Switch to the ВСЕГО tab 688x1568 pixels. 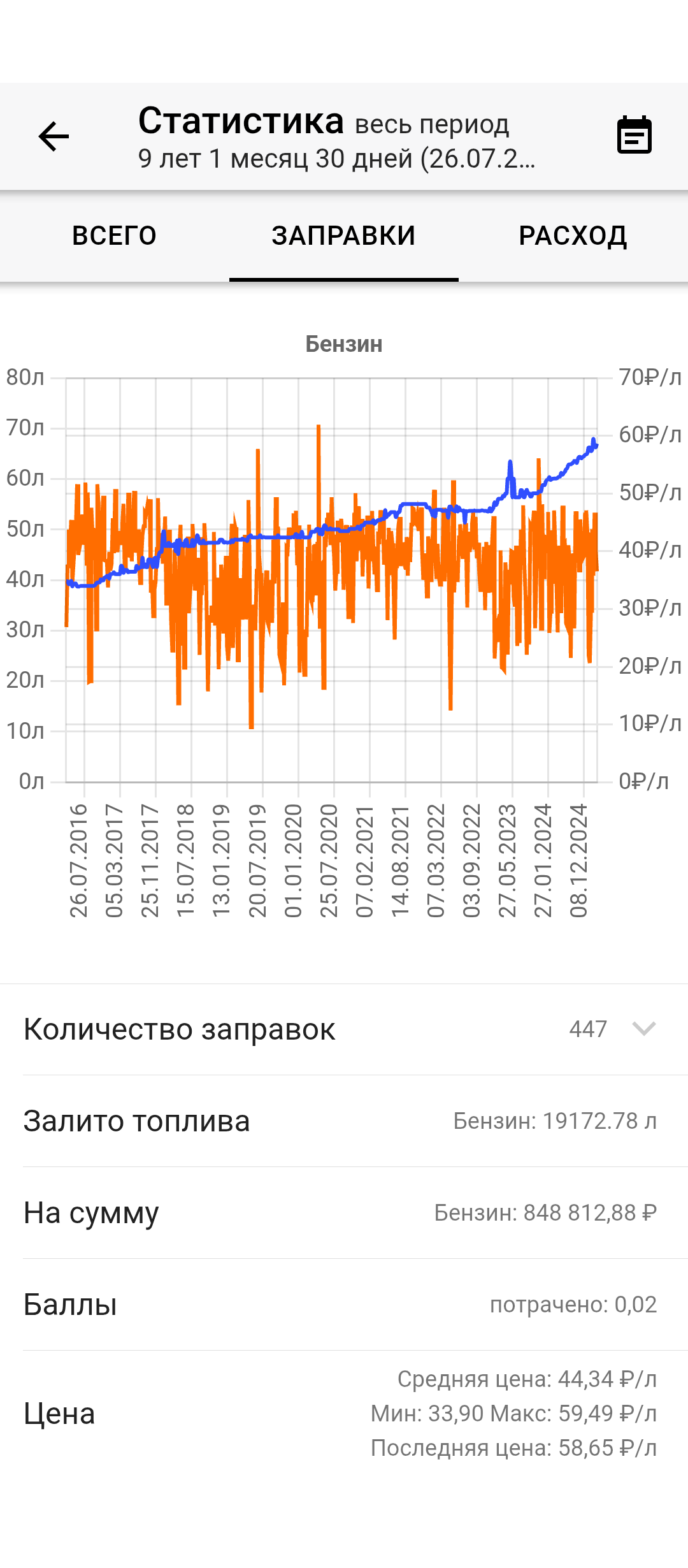point(115,236)
